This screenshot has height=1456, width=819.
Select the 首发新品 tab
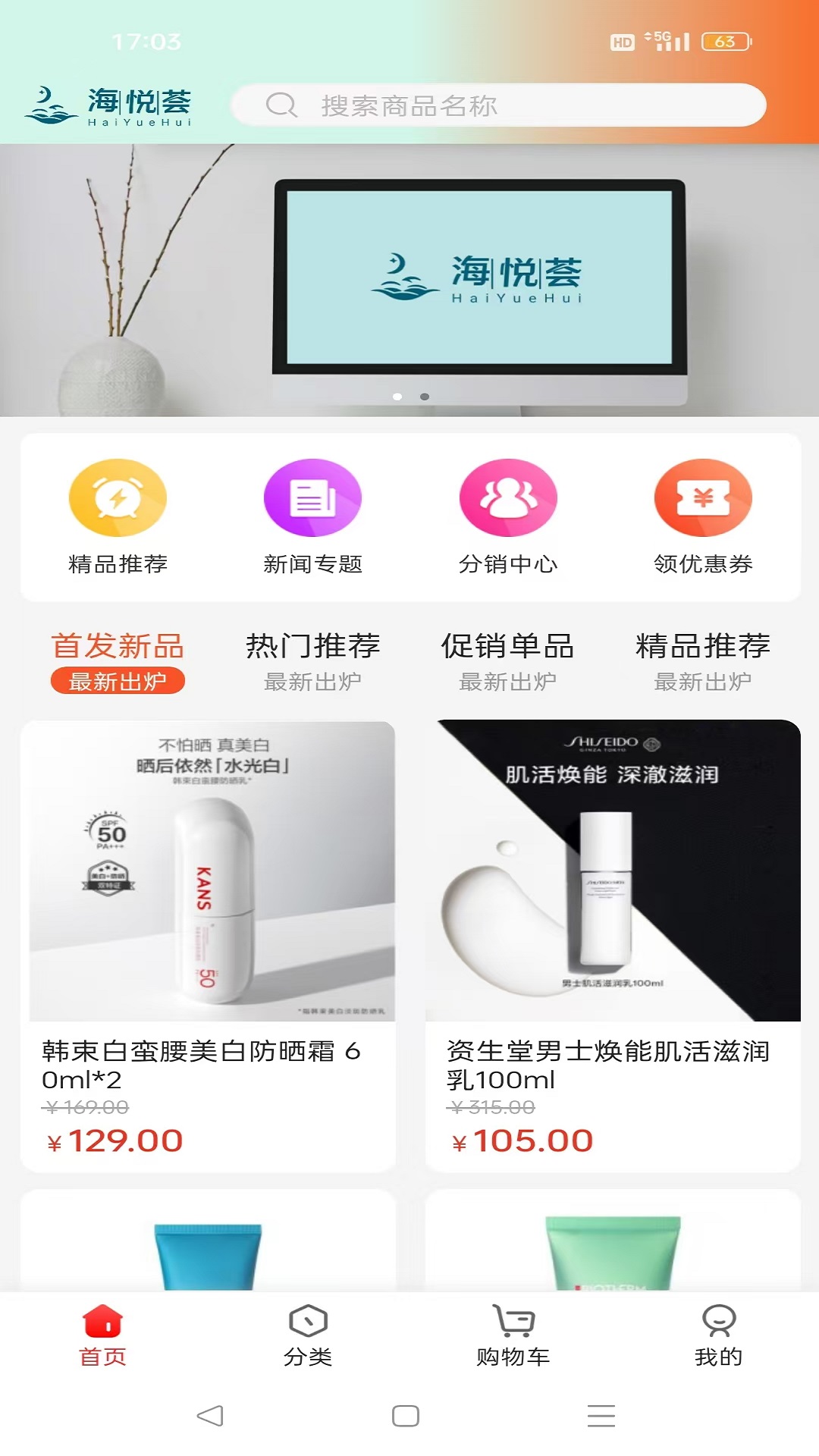click(118, 660)
